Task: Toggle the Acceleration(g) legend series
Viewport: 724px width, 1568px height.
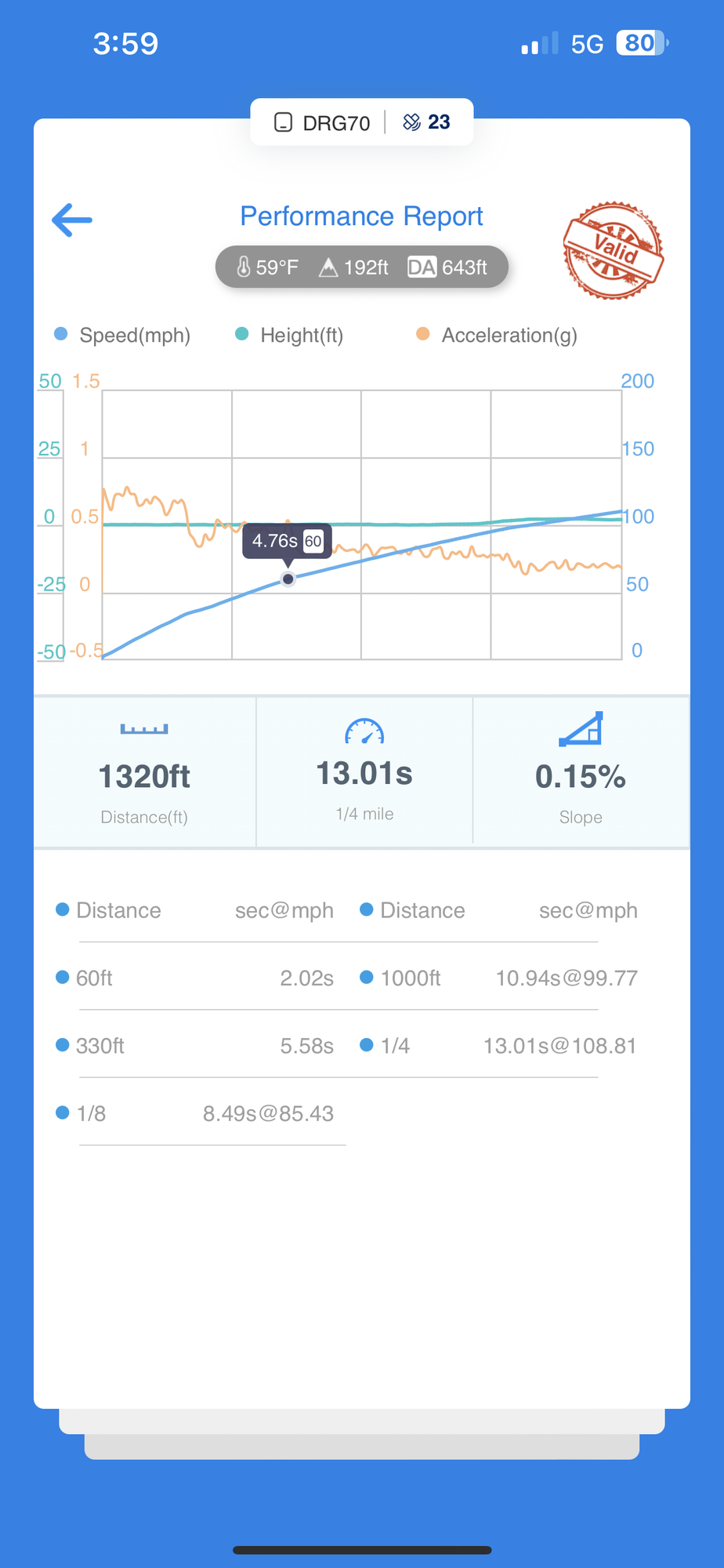Action: point(497,336)
